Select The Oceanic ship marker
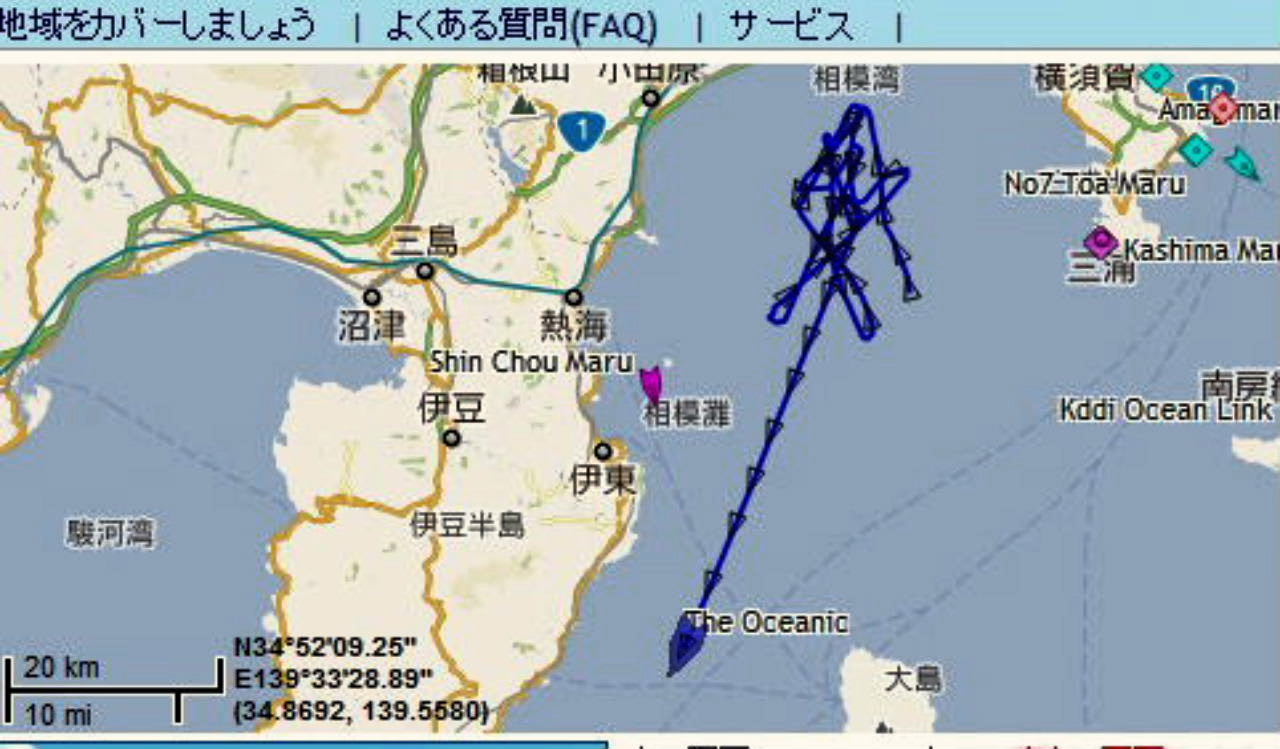Viewport: 1280px width, 749px height. pos(685,645)
